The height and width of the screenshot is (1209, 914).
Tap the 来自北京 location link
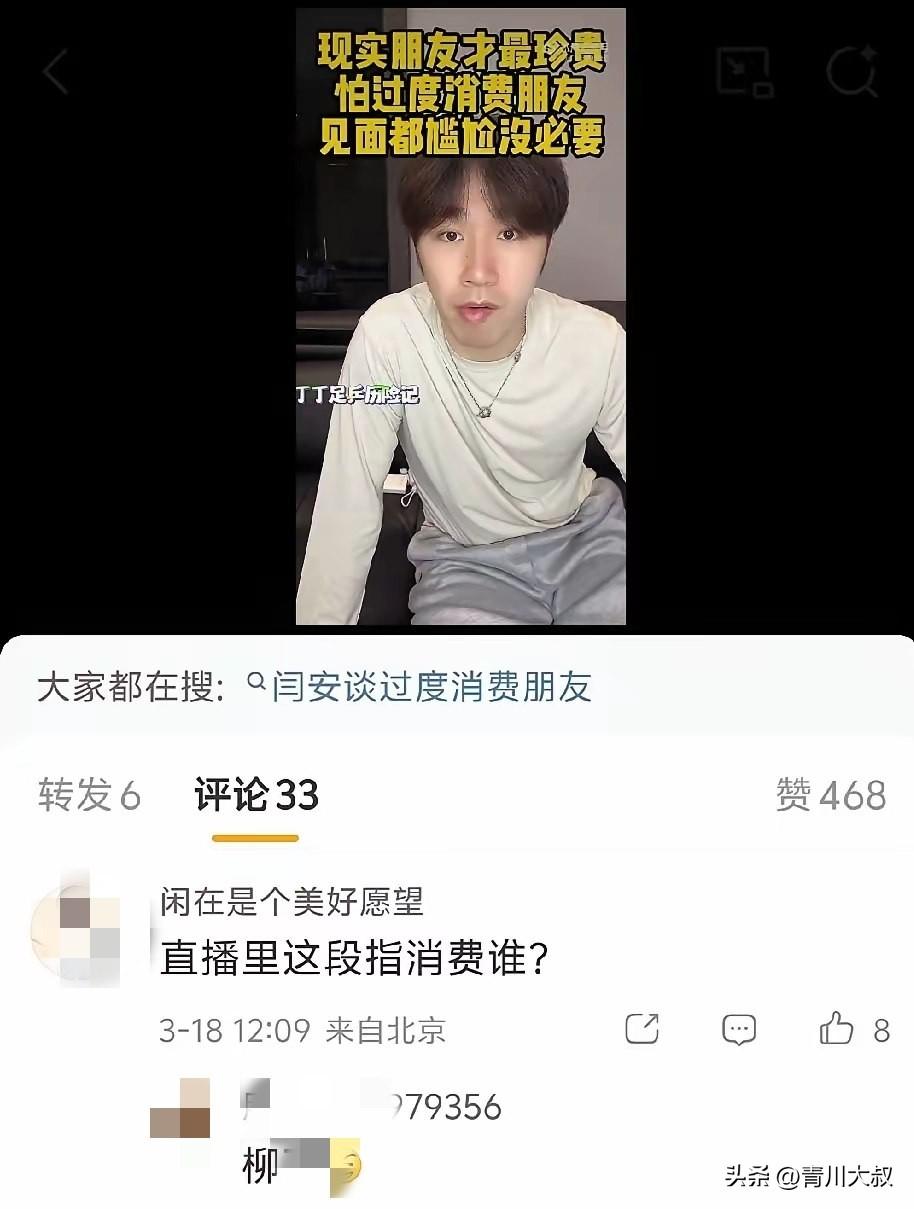click(387, 1026)
